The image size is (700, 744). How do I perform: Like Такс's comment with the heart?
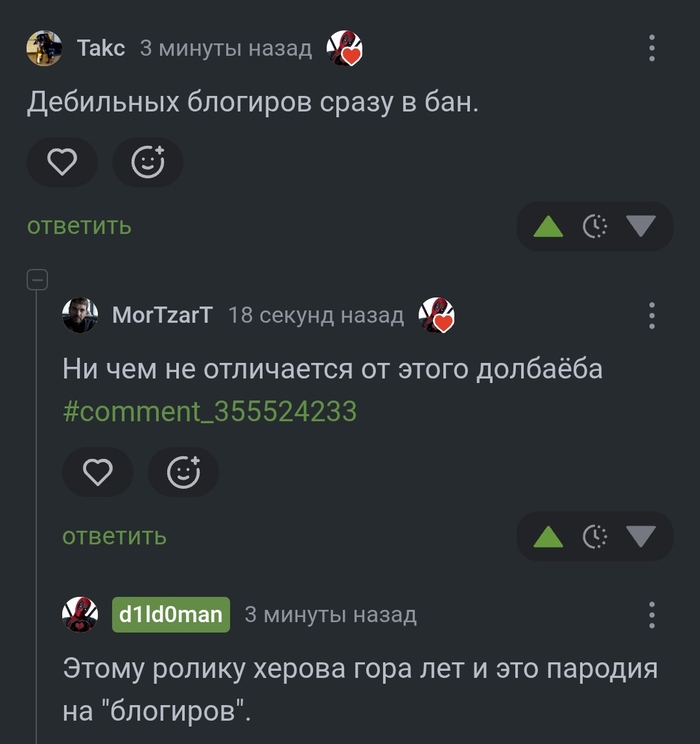62,162
